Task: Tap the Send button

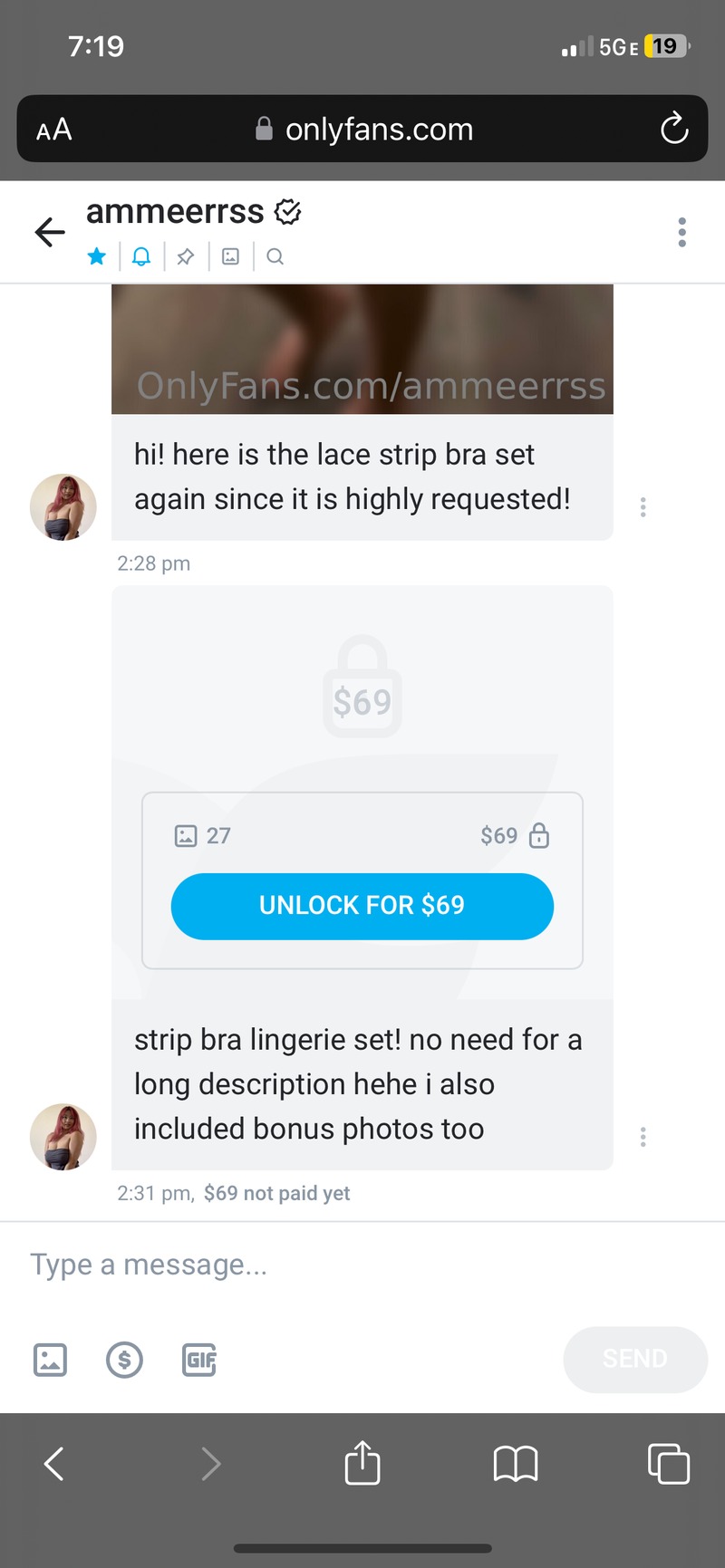Action: (x=635, y=1359)
